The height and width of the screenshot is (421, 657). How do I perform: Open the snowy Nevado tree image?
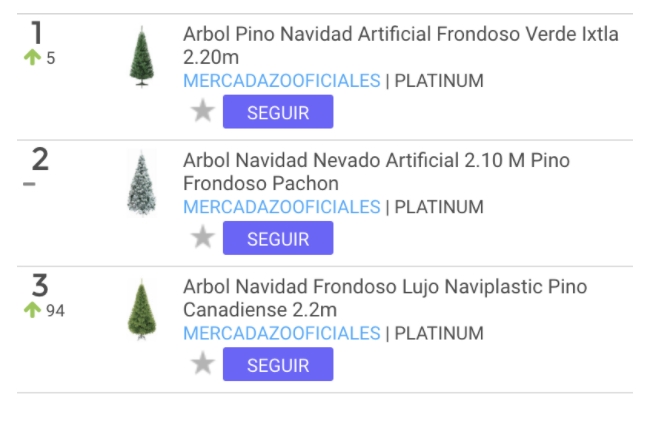[141, 183]
